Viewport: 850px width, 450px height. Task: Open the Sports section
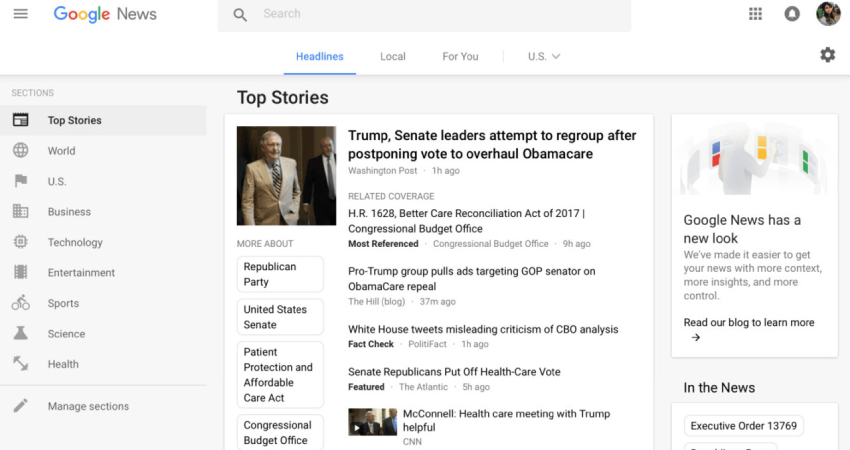click(x=63, y=303)
